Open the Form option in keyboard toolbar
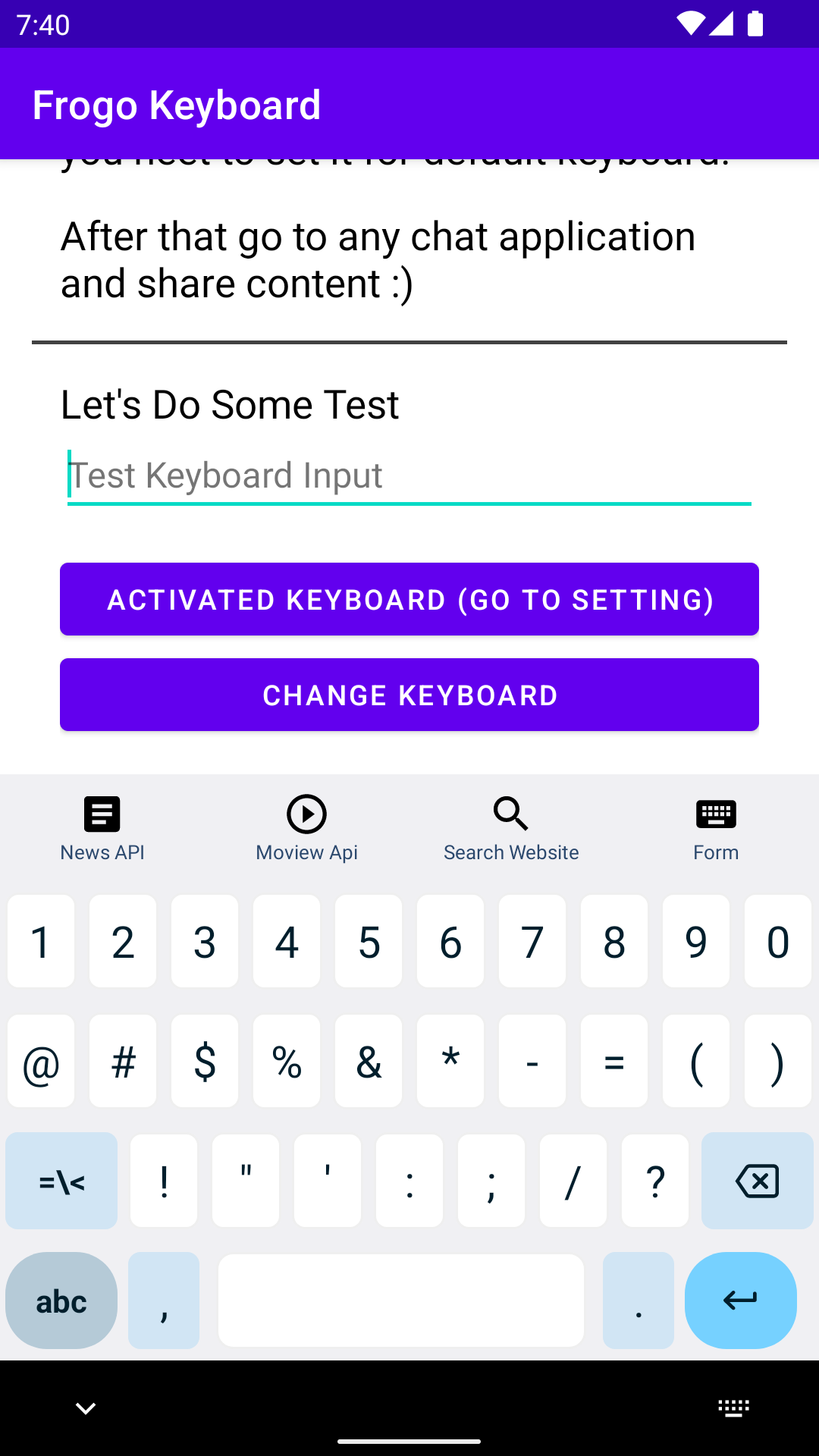Viewport: 819px width, 1456px height. [x=717, y=828]
